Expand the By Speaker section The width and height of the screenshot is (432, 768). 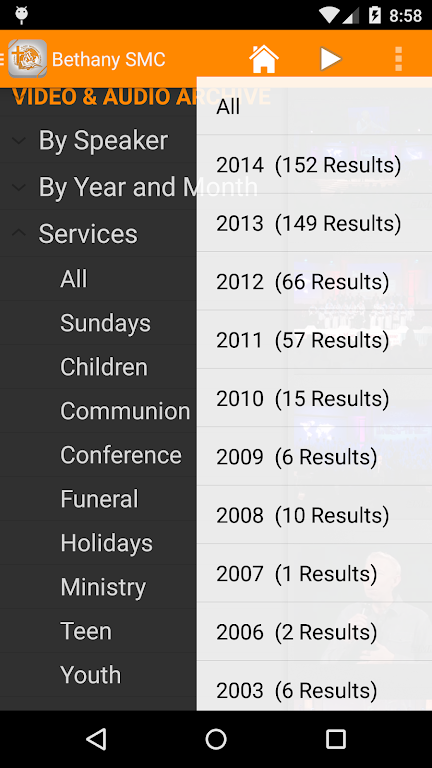click(x=98, y=141)
